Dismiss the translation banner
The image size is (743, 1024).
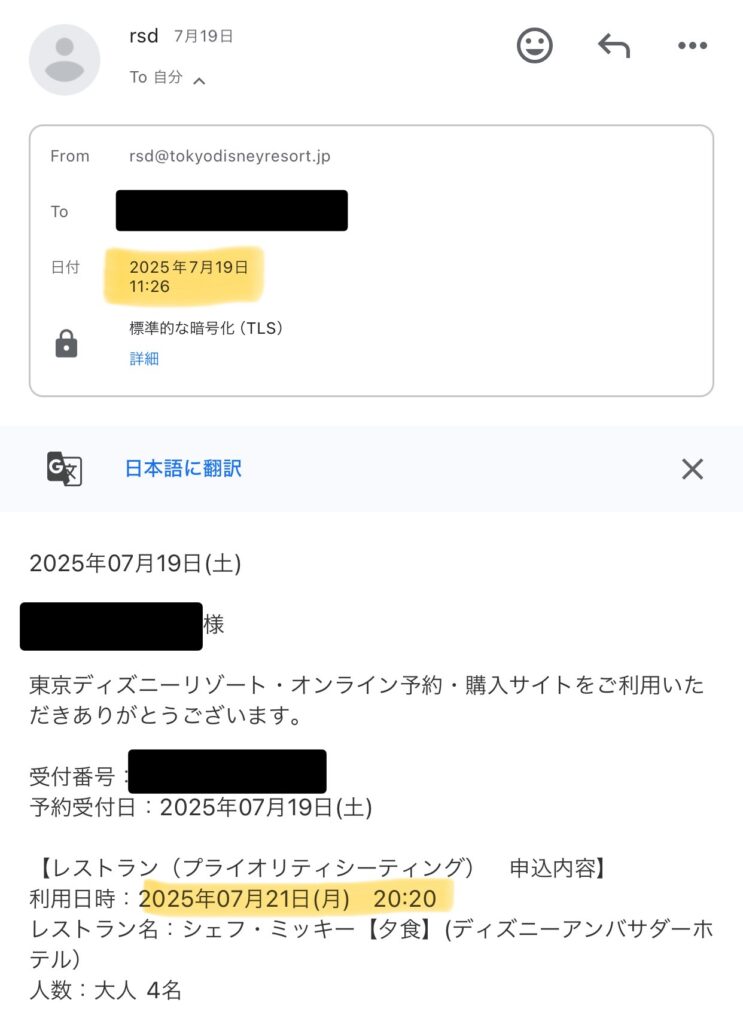tap(692, 468)
